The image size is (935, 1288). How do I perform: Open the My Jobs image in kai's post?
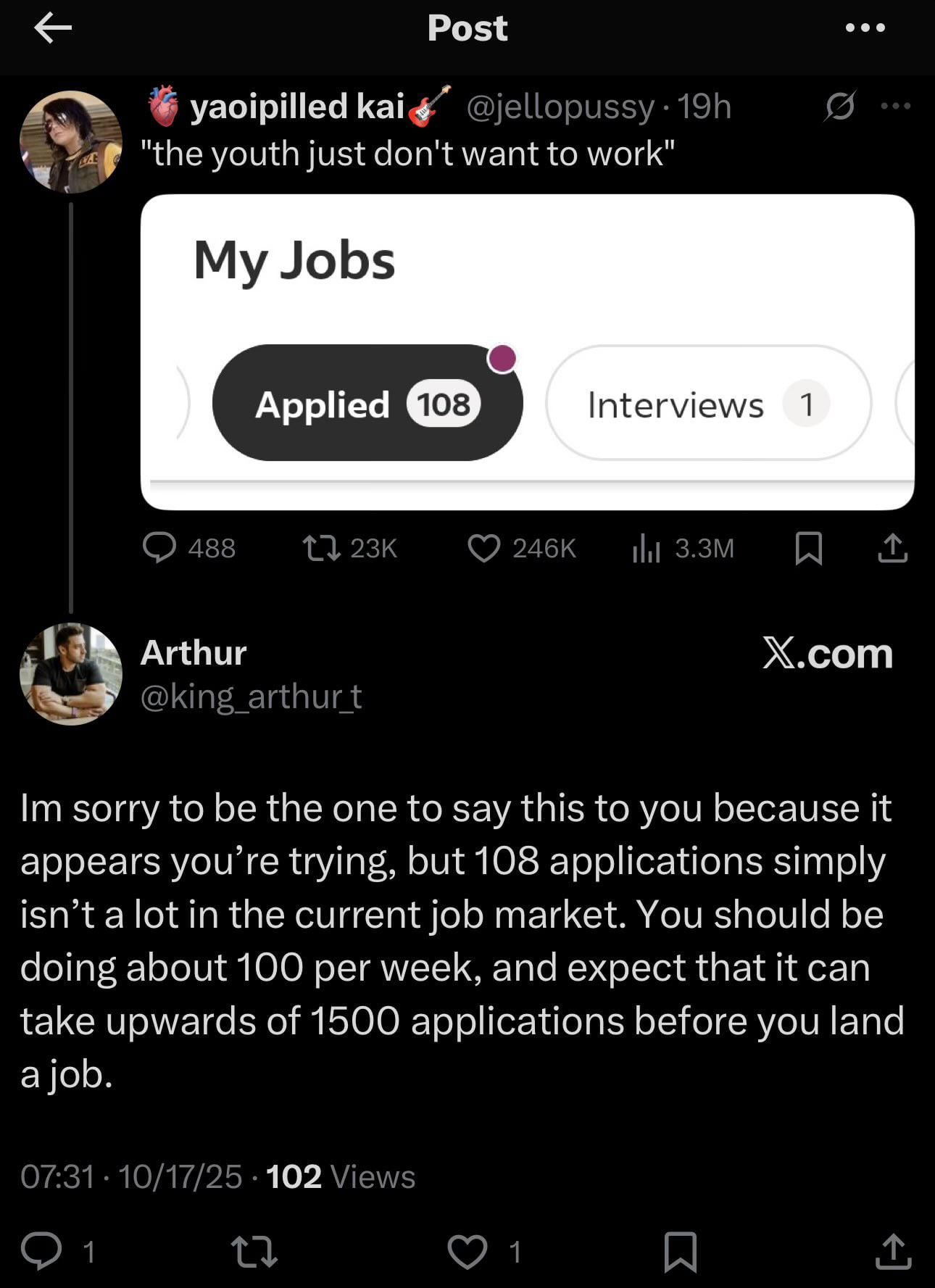pyautogui.click(x=527, y=352)
